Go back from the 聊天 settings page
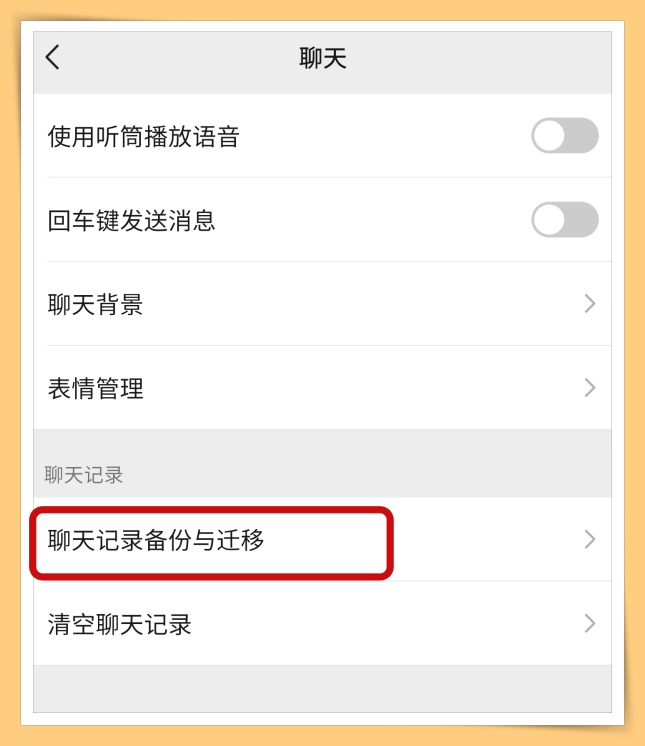645x746 pixels. coord(53,58)
